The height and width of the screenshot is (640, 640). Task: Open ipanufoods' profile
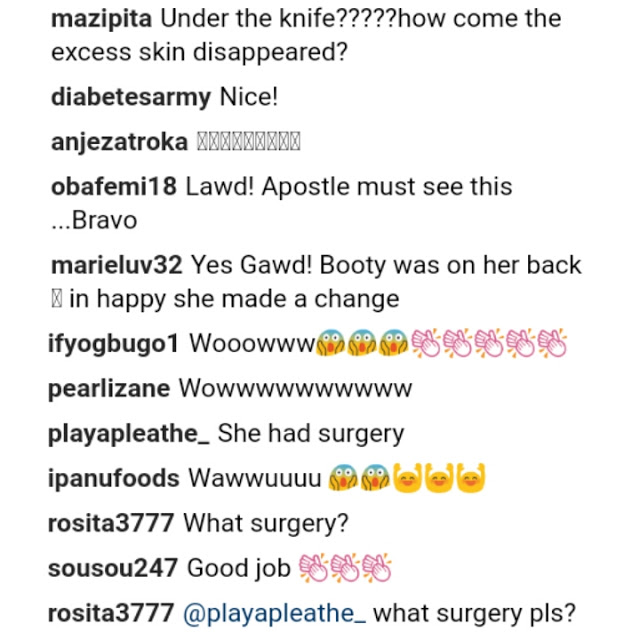tap(113, 478)
